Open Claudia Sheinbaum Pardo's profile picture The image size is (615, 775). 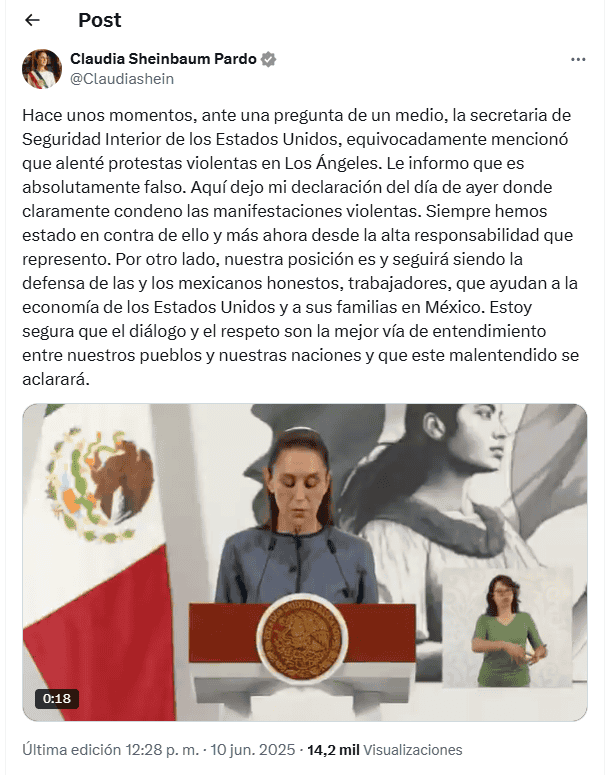click(42, 67)
